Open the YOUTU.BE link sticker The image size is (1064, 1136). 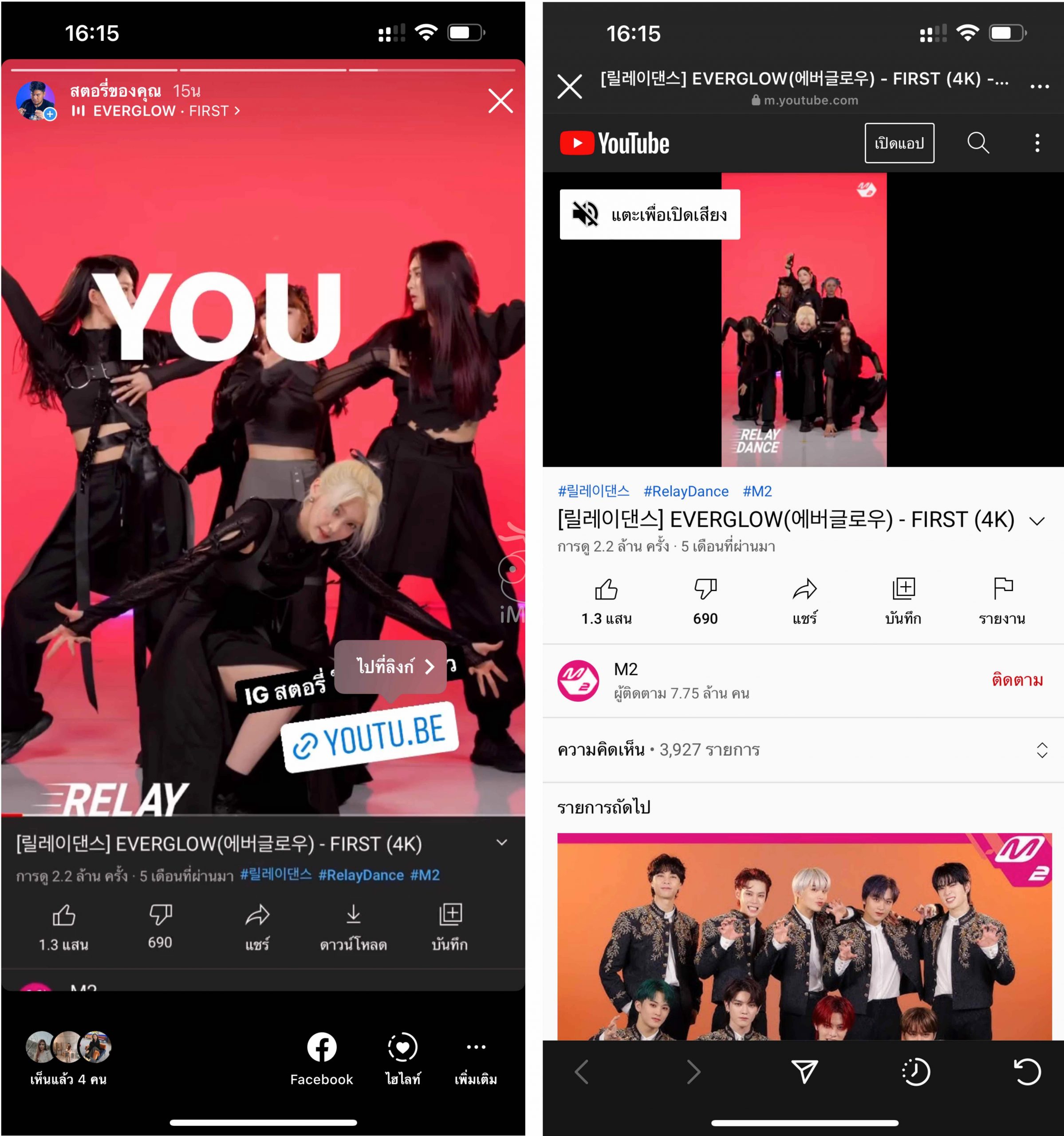click(370, 737)
